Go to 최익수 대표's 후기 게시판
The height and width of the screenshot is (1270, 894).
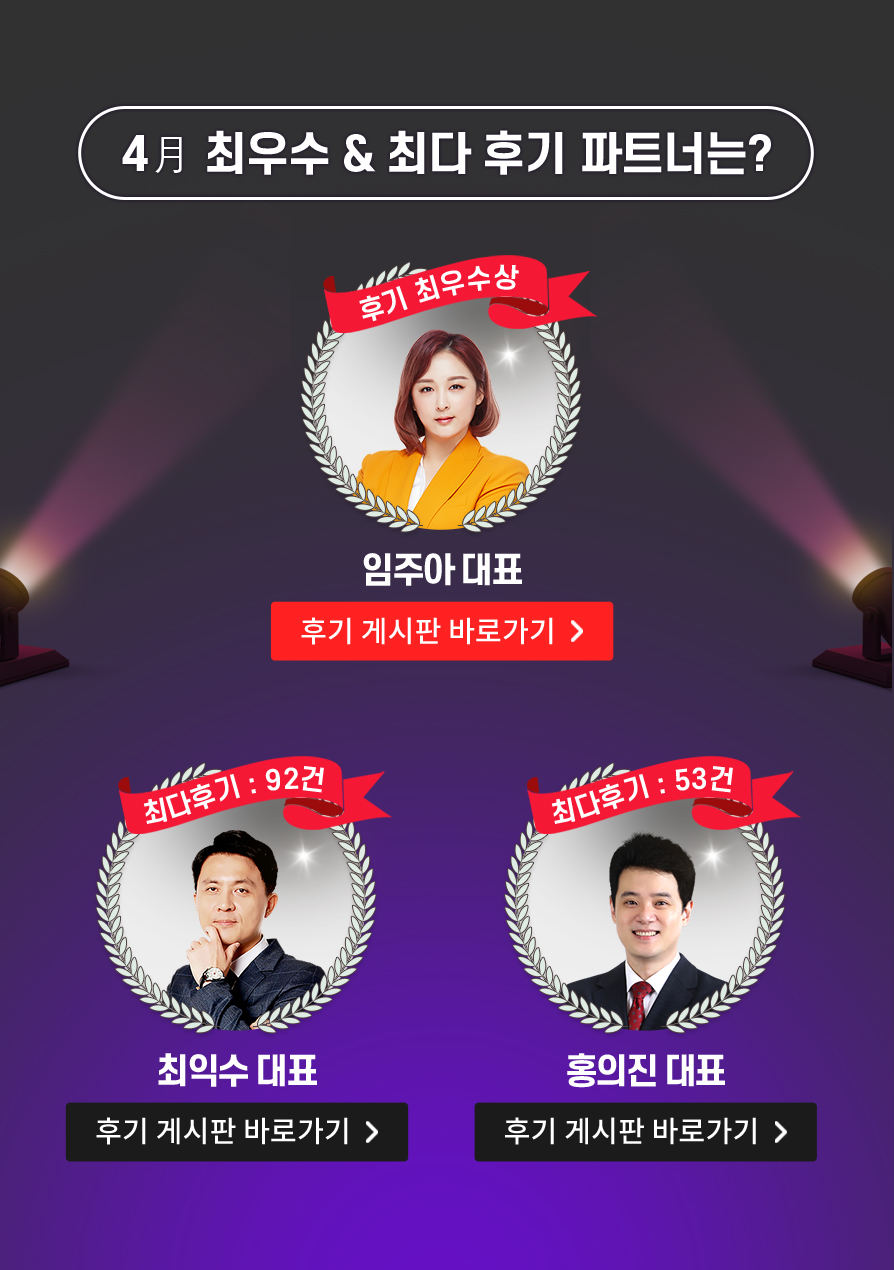237,1132
